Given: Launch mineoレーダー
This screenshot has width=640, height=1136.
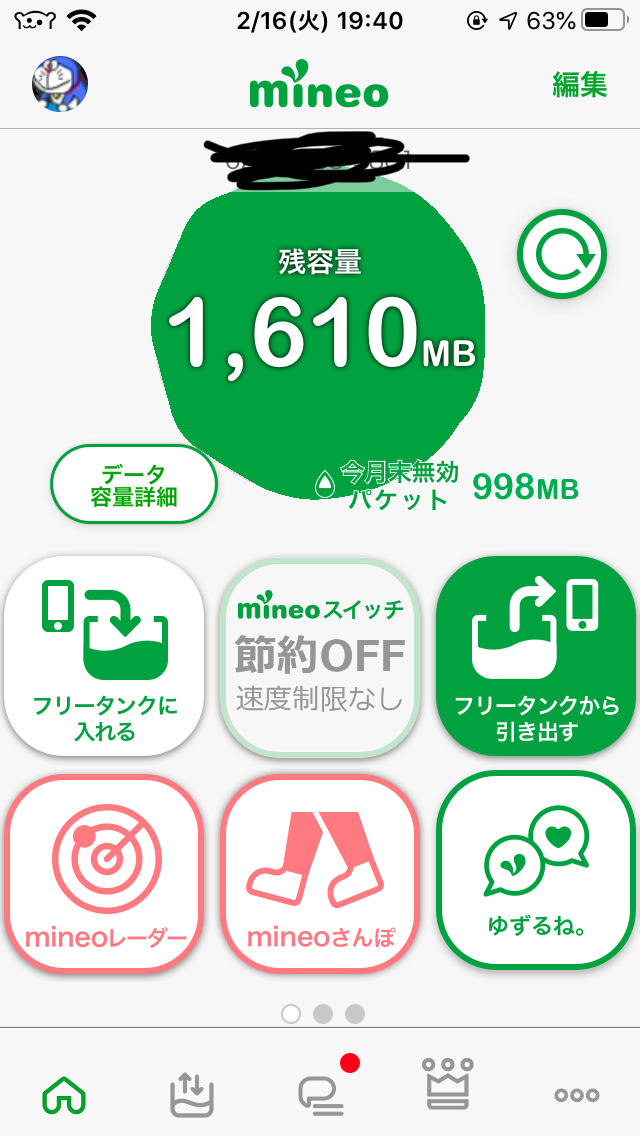Looking at the screenshot, I should 105,871.
